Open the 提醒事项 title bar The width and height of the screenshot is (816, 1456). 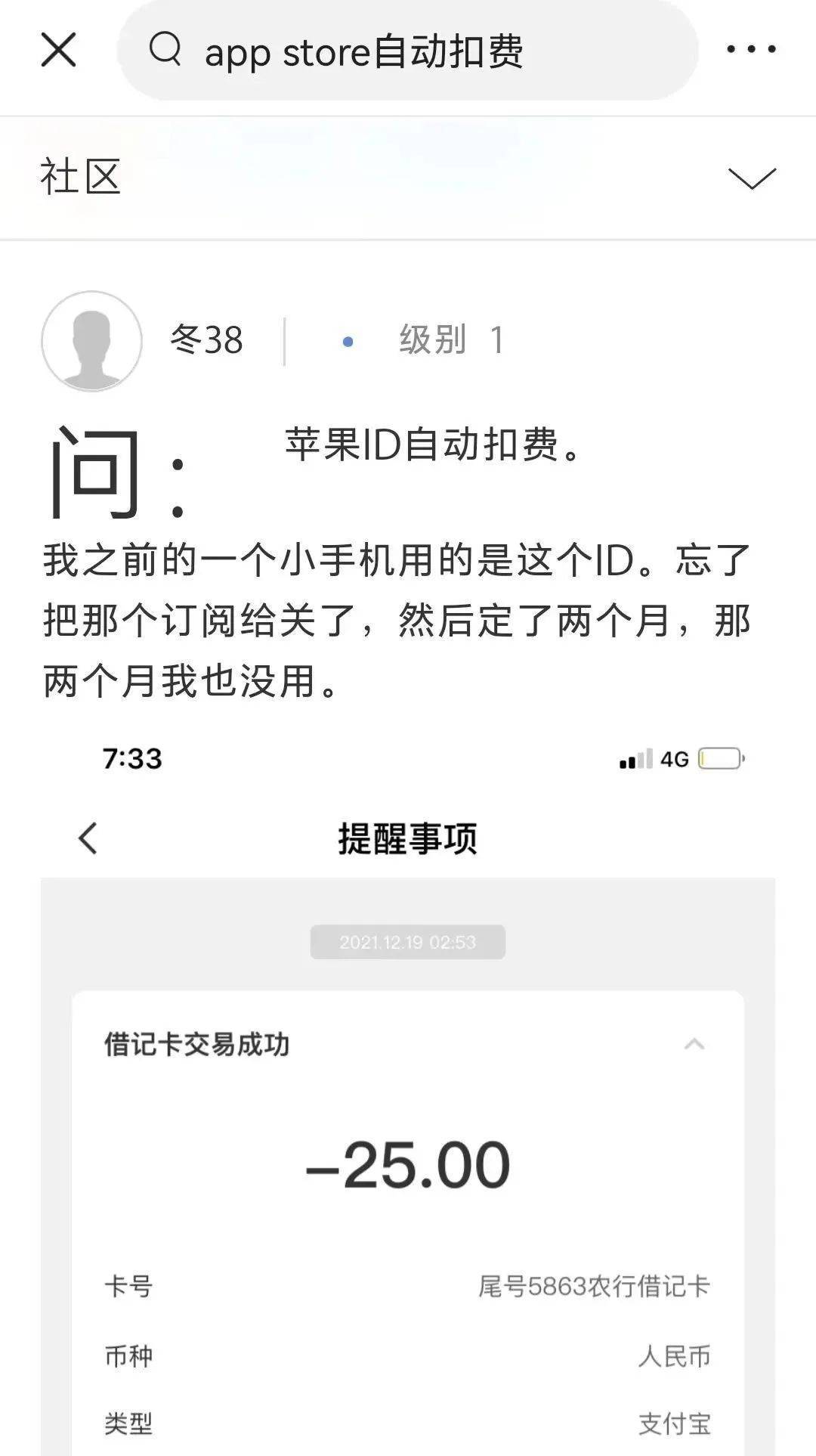(x=408, y=839)
